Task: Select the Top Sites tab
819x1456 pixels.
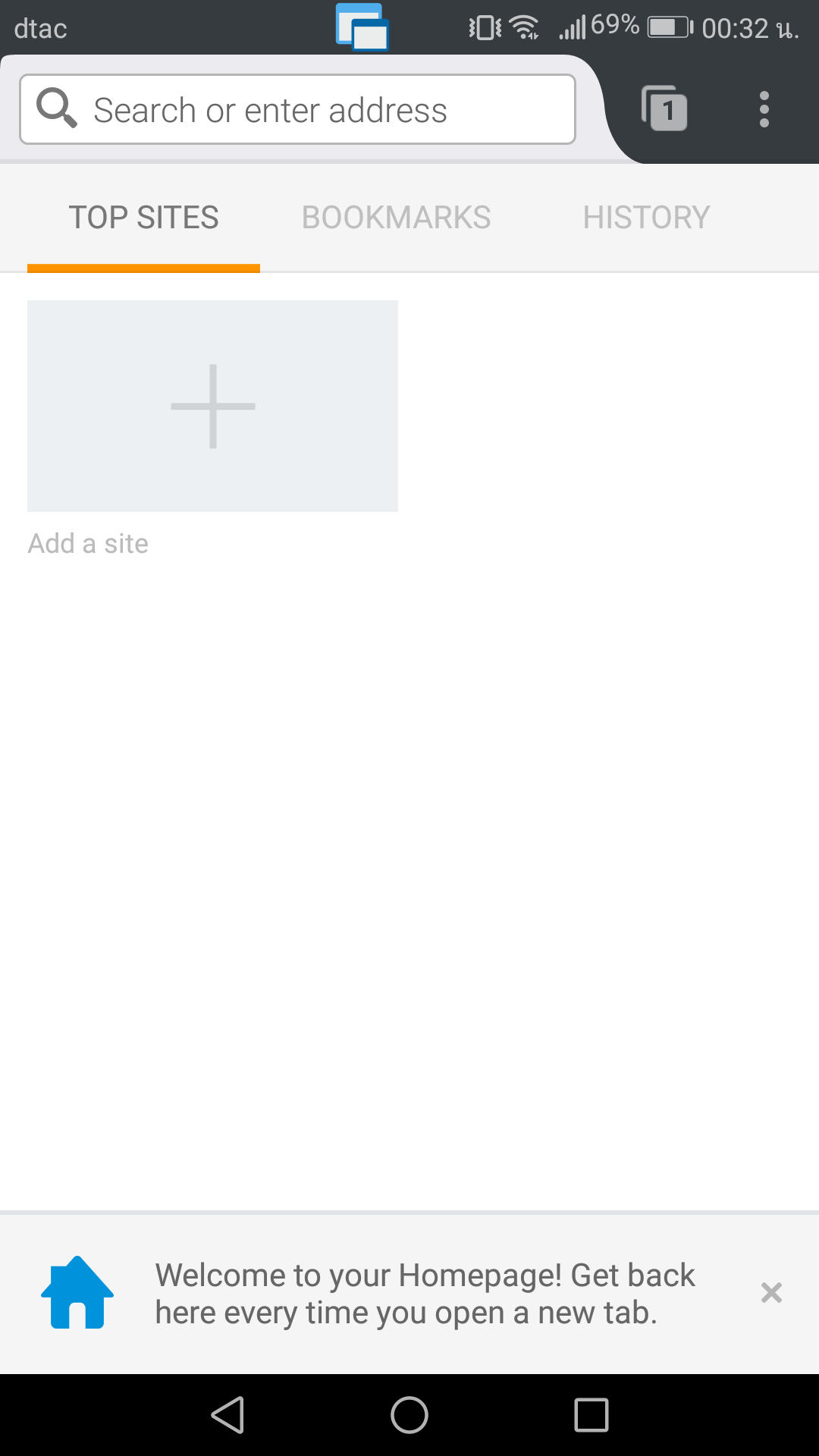Action: click(143, 218)
